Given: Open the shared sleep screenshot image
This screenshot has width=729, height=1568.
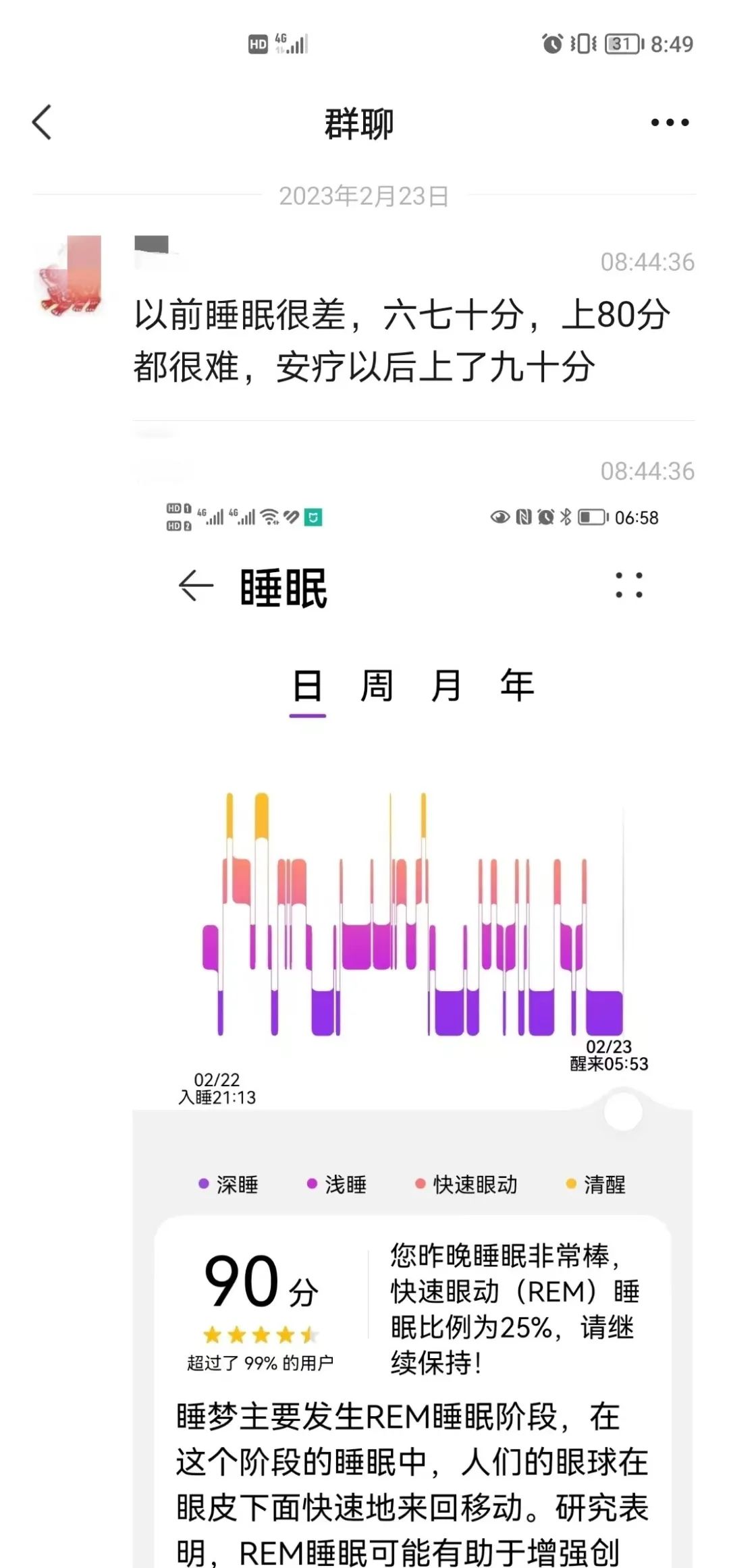Looking at the screenshot, I should click(412, 1029).
